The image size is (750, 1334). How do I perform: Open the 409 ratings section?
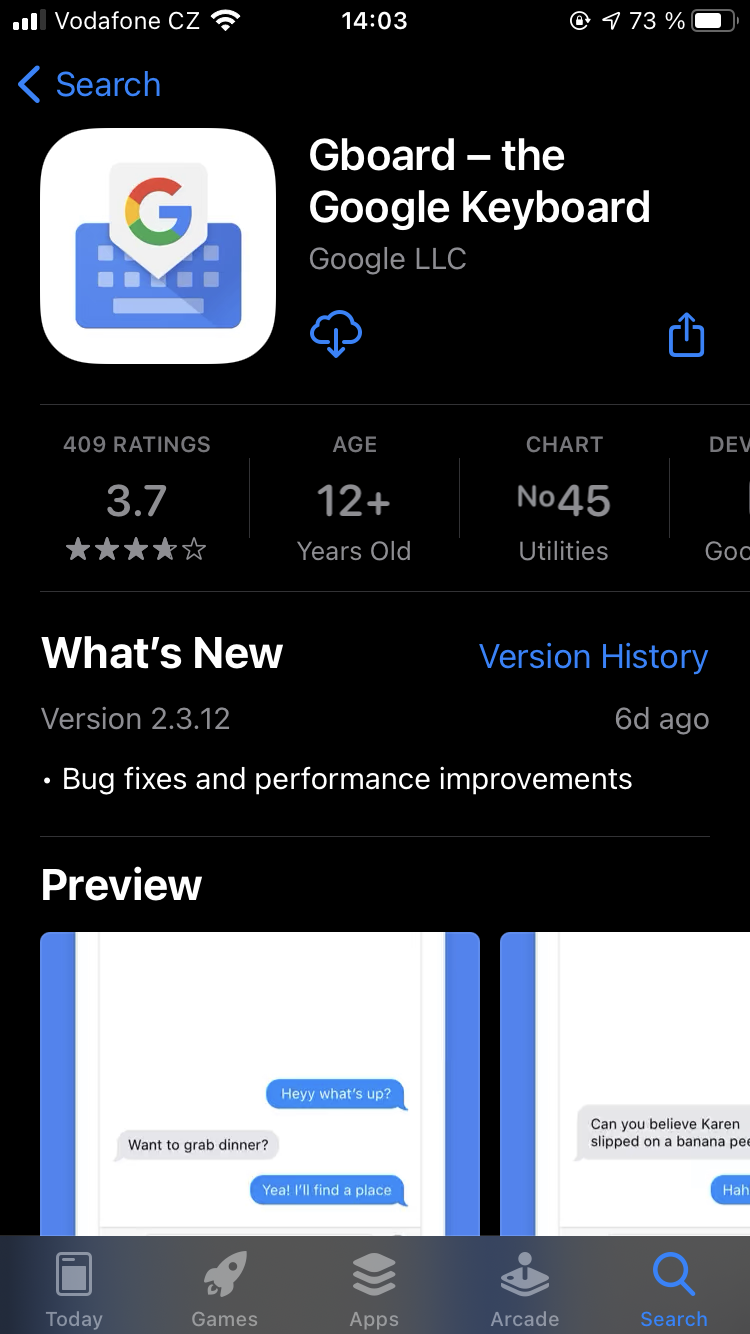(x=137, y=499)
